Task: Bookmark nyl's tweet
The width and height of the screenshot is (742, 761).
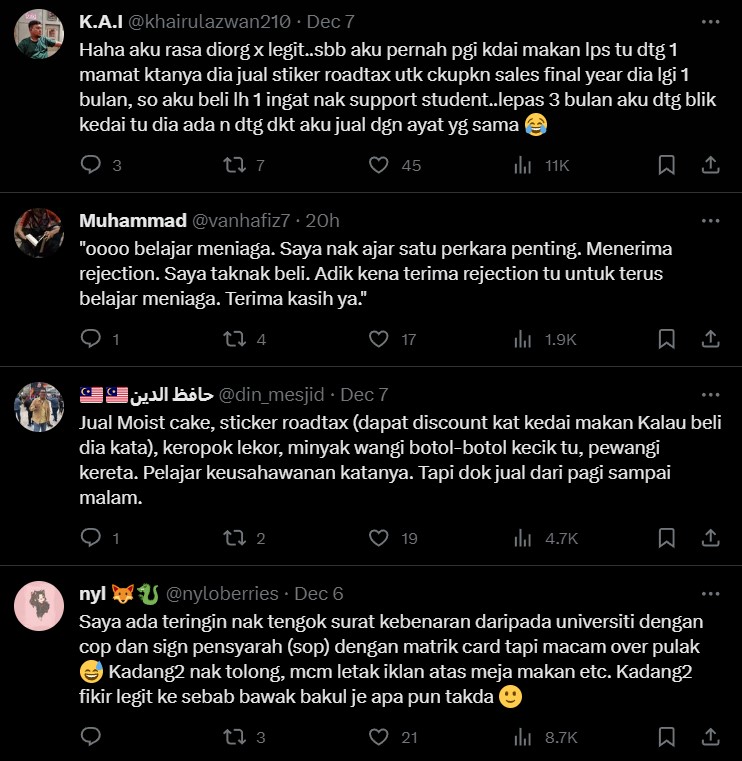Action: (x=666, y=737)
